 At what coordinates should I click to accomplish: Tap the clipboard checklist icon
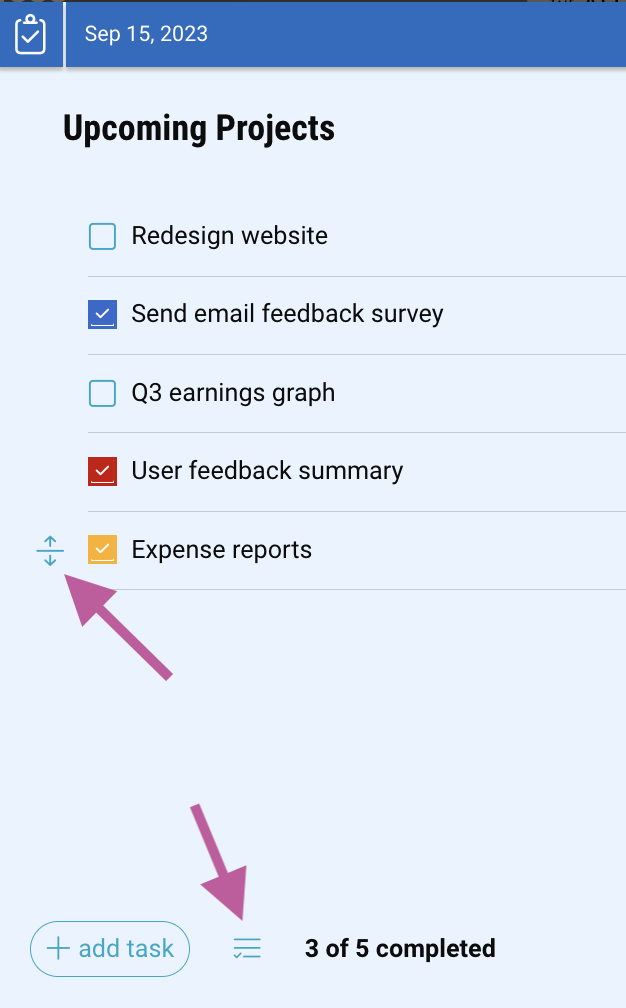click(x=30, y=35)
